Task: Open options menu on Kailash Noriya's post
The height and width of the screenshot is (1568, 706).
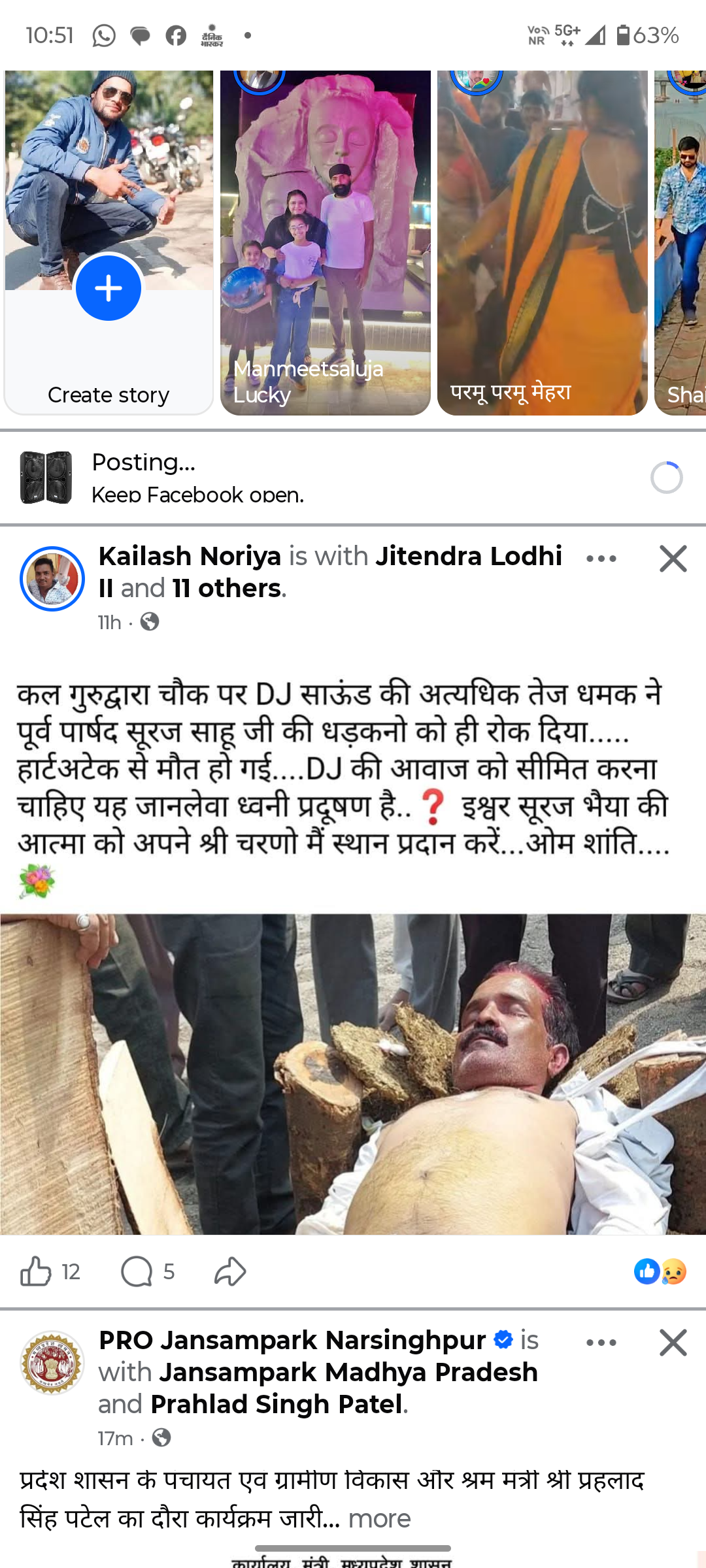Action: [601, 559]
